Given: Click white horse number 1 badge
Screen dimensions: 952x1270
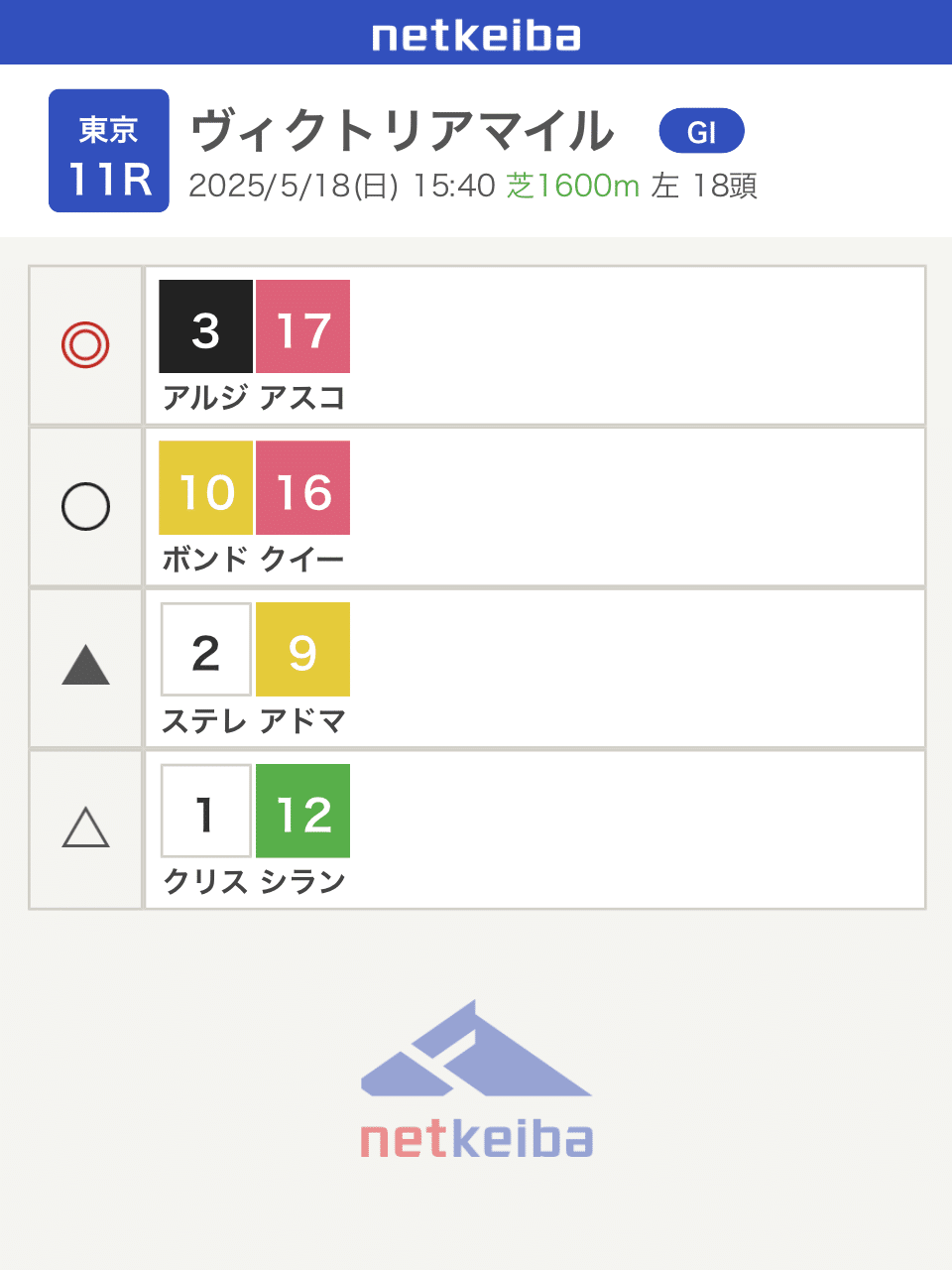Looking at the screenshot, I should (x=205, y=811).
